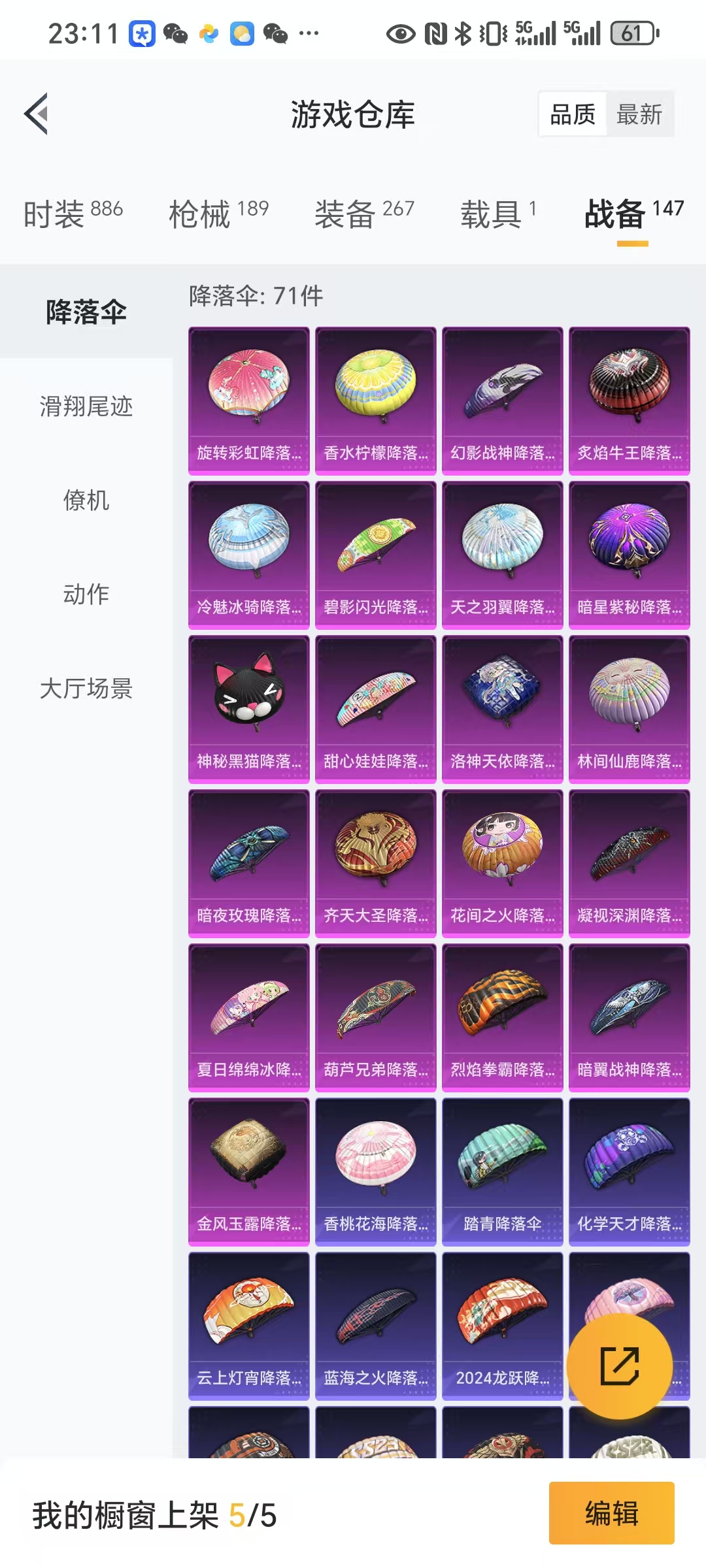
Task: Sort items by 品质
Action: pos(573,114)
